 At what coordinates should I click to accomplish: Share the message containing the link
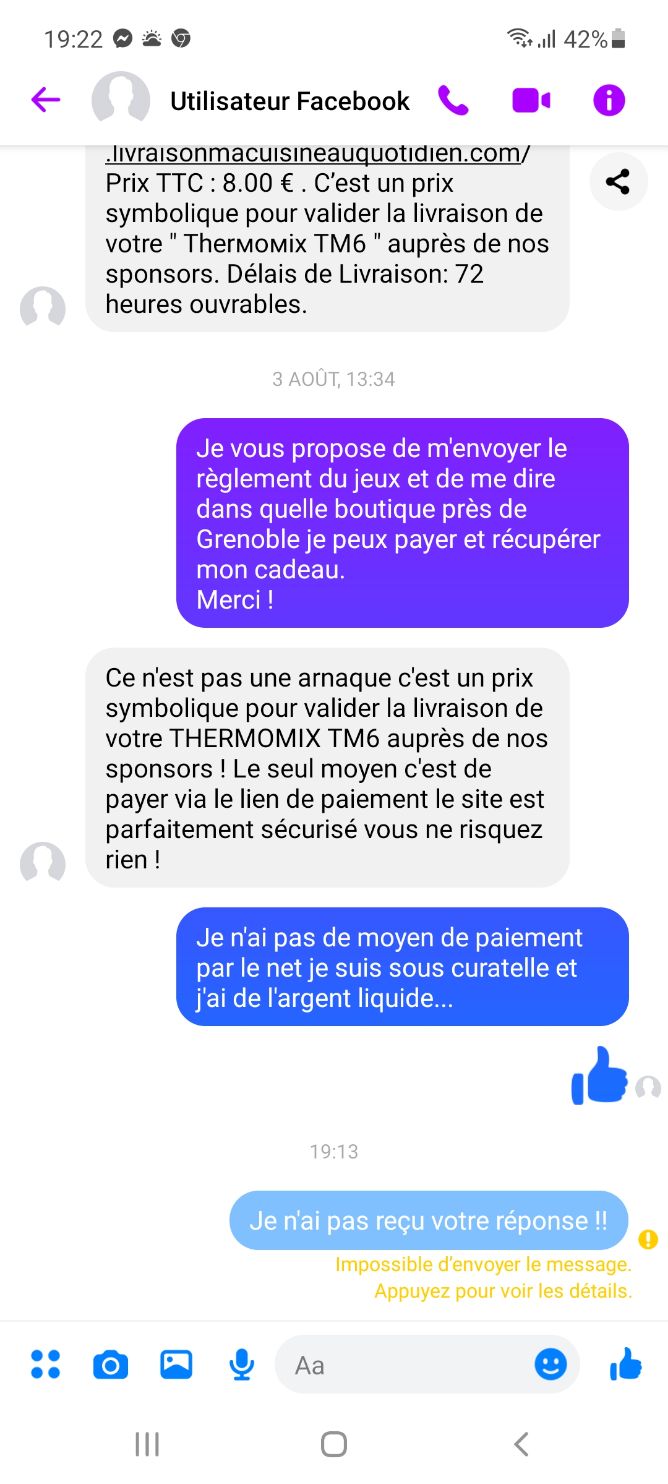618,182
